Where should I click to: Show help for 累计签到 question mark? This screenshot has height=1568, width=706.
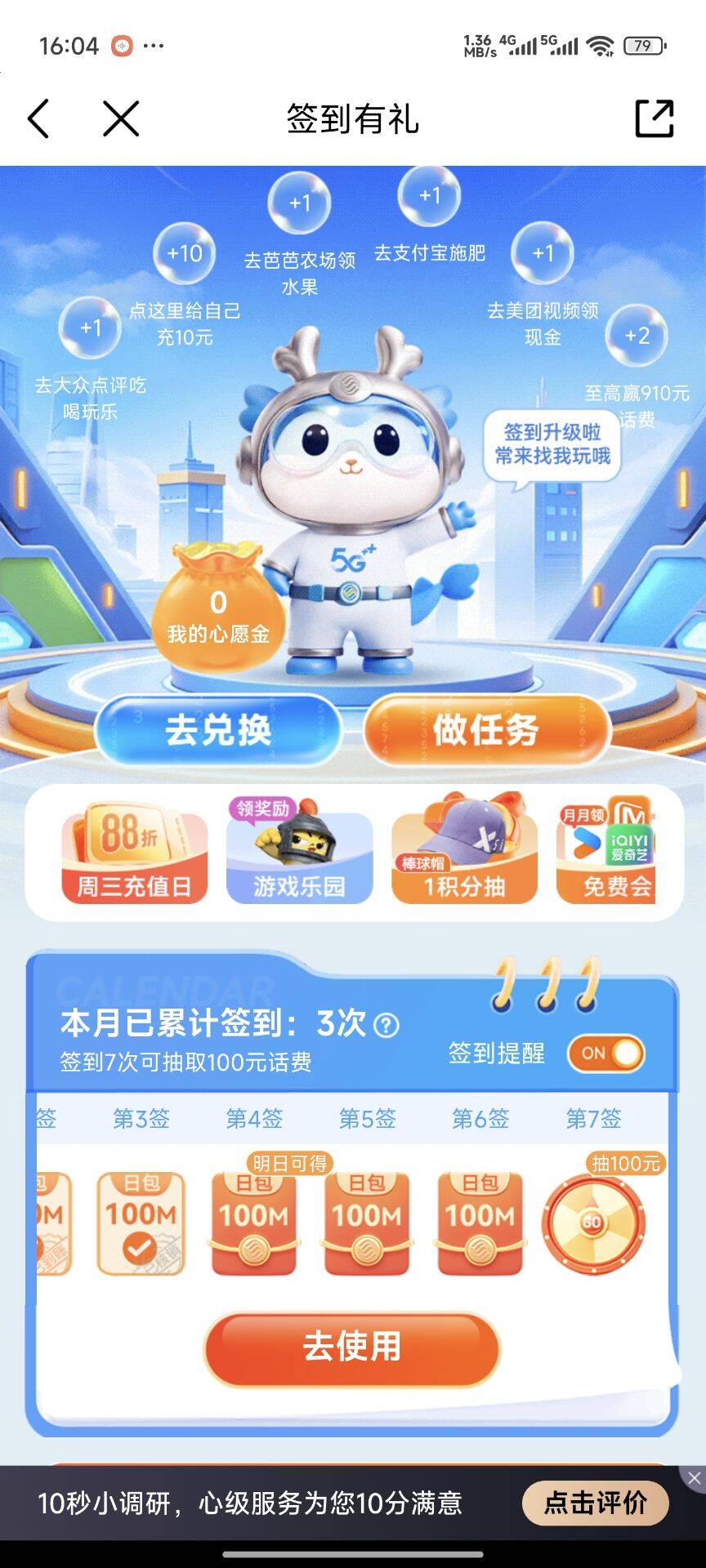point(386,1024)
